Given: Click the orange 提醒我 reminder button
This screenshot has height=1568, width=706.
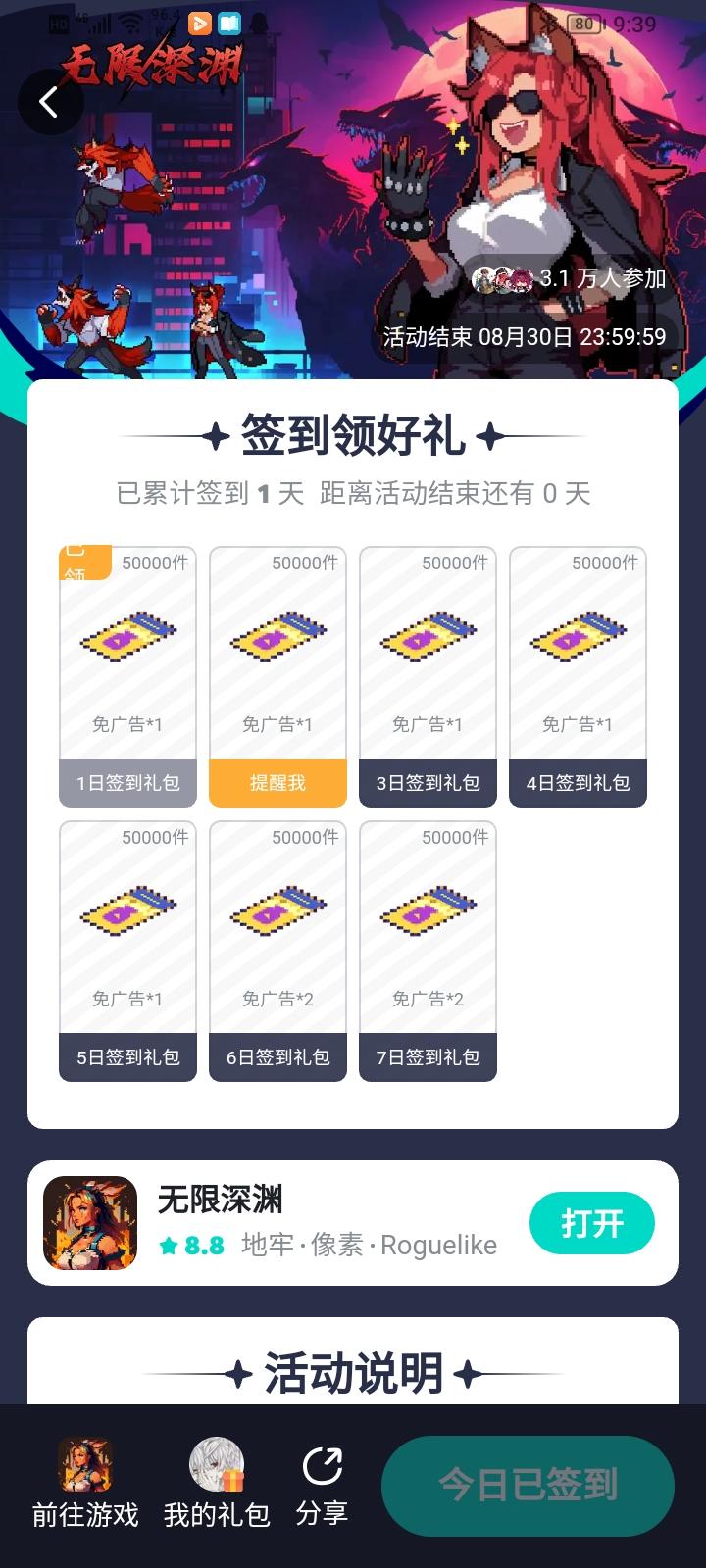Looking at the screenshot, I should 277,783.
